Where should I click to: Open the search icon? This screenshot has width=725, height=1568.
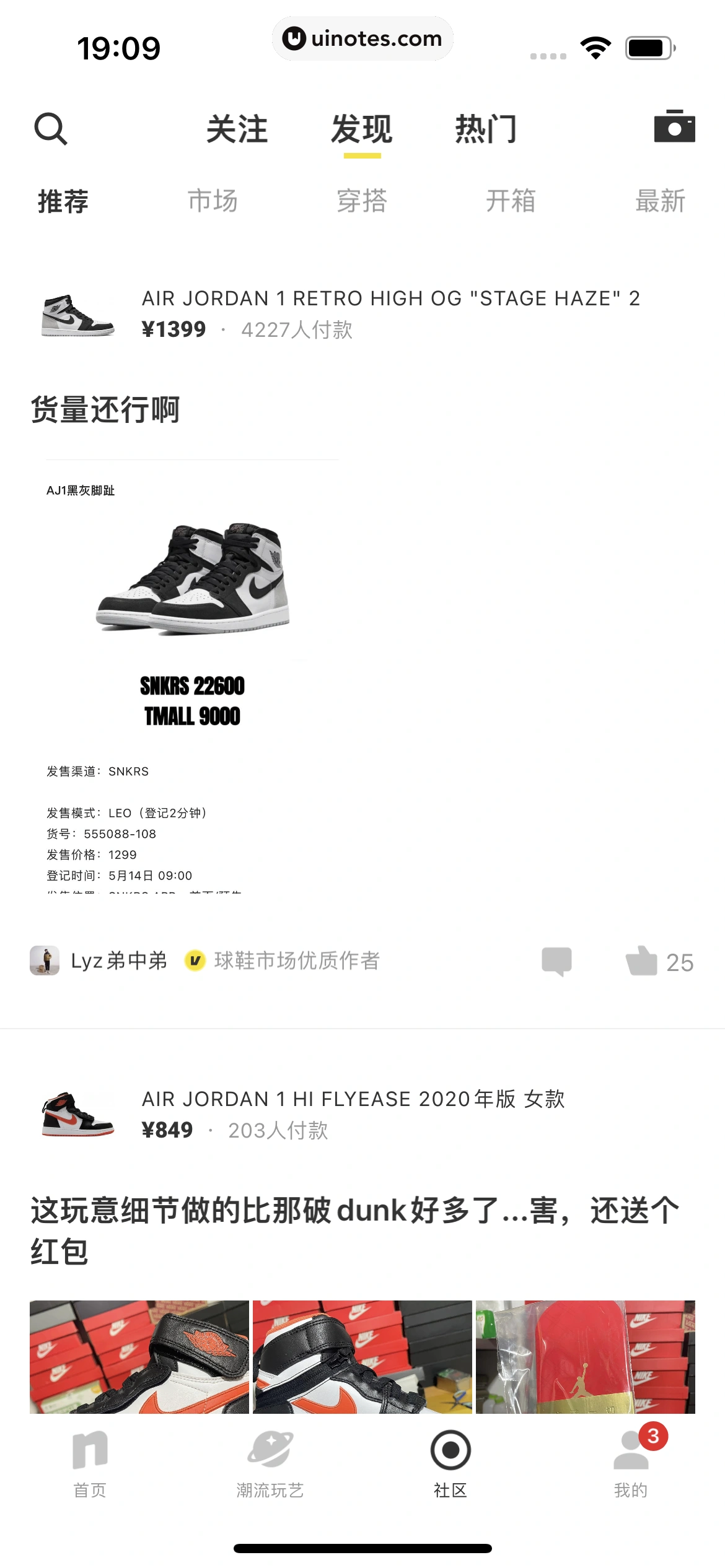pos(50,129)
